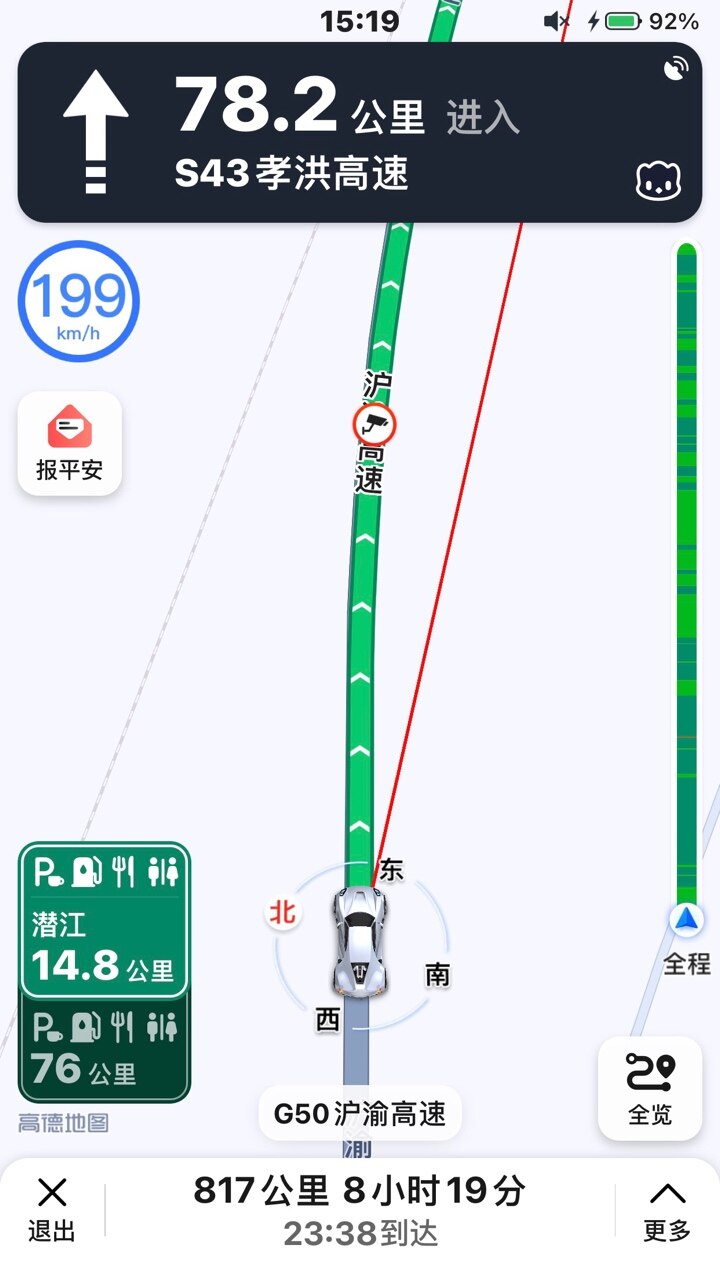The width and height of the screenshot is (720, 1280).
Task: Tap the speed camera marker on route
Action: pos(374,425)
